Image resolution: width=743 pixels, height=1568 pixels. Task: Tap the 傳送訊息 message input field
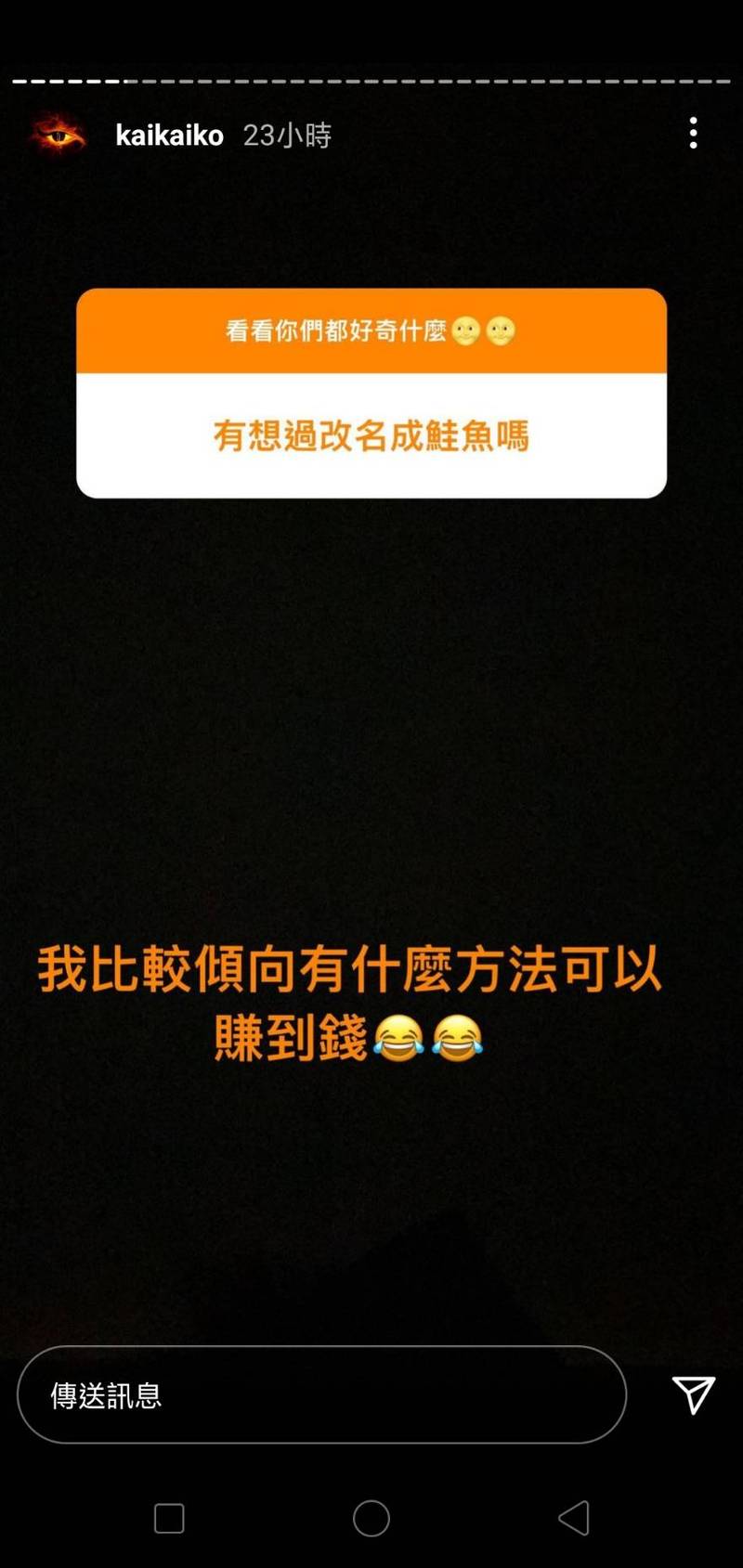click(320, 1394)
